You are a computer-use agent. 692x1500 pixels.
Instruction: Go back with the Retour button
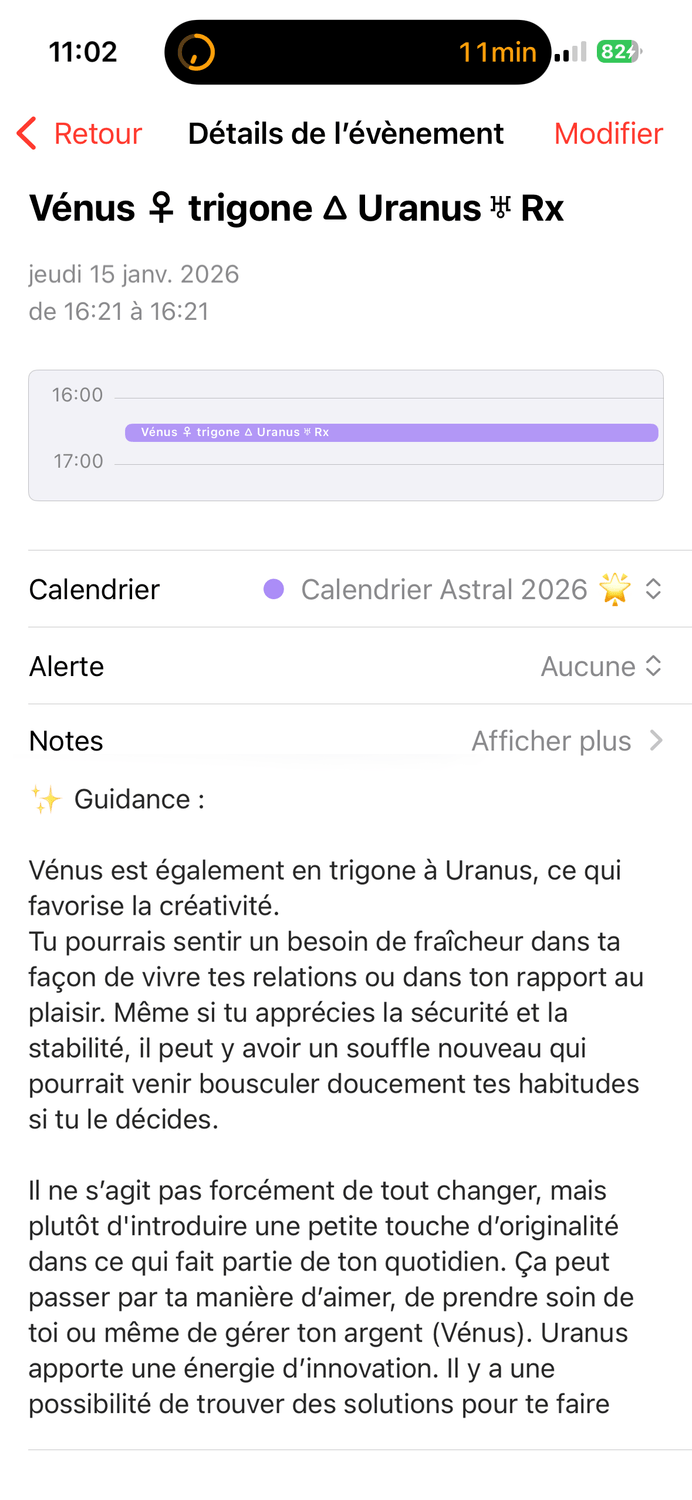[x=80, y=134]
